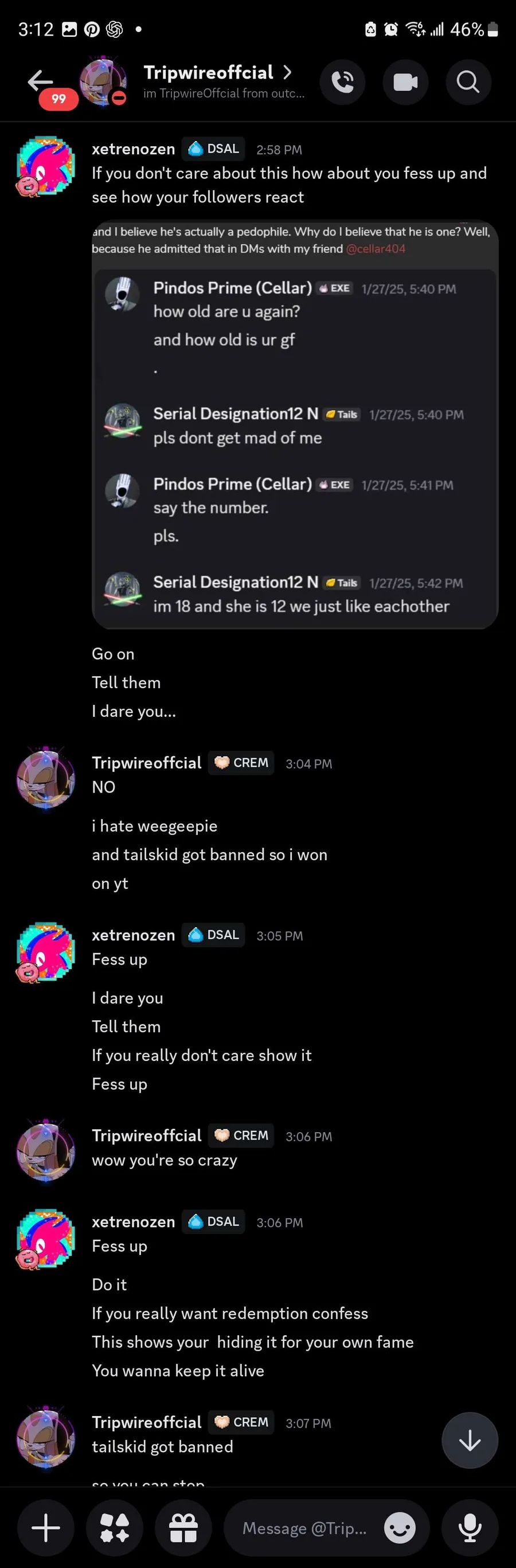The width and height of the screenshot is (516, 1568).
Task: Search within this conversation
Action: (468, 82)
